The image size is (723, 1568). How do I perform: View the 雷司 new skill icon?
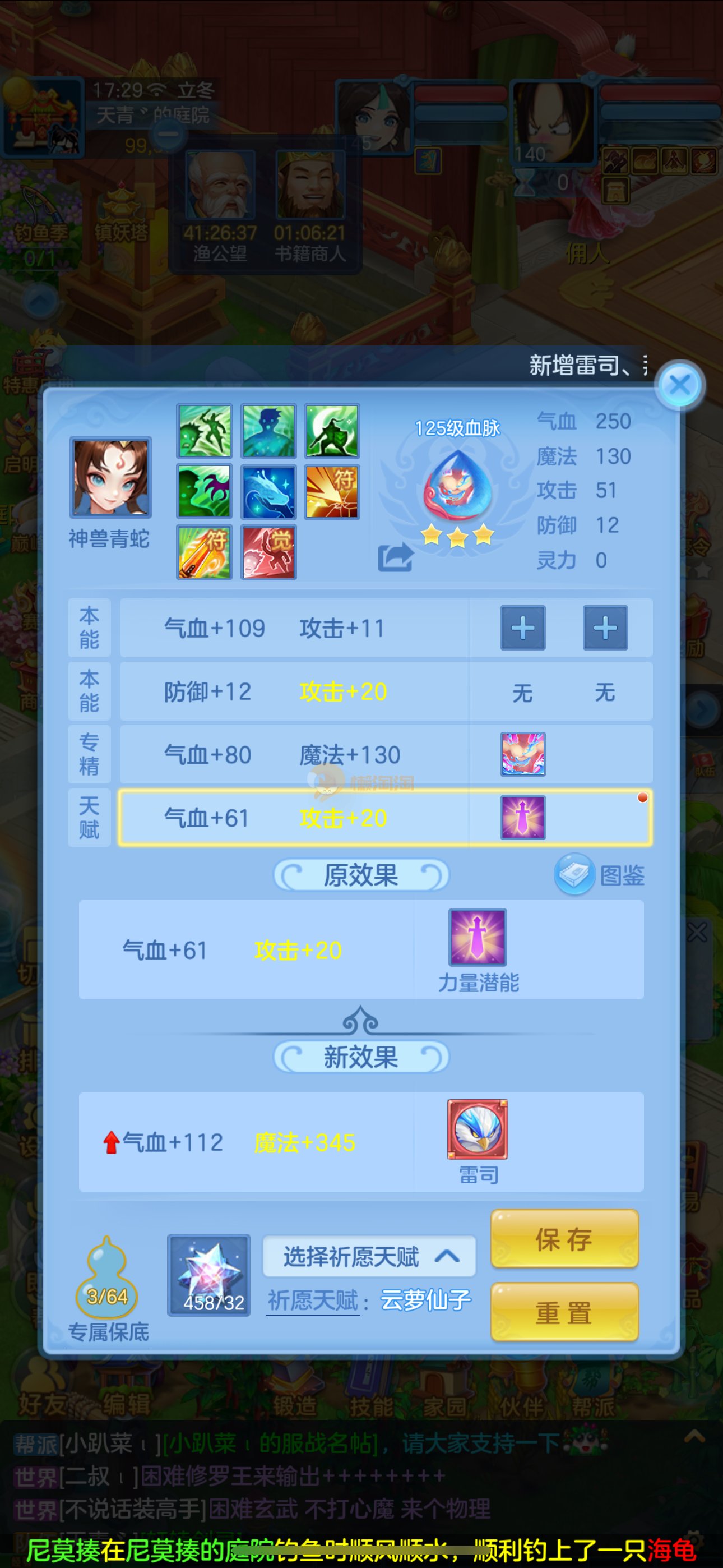pos(477,1129)
